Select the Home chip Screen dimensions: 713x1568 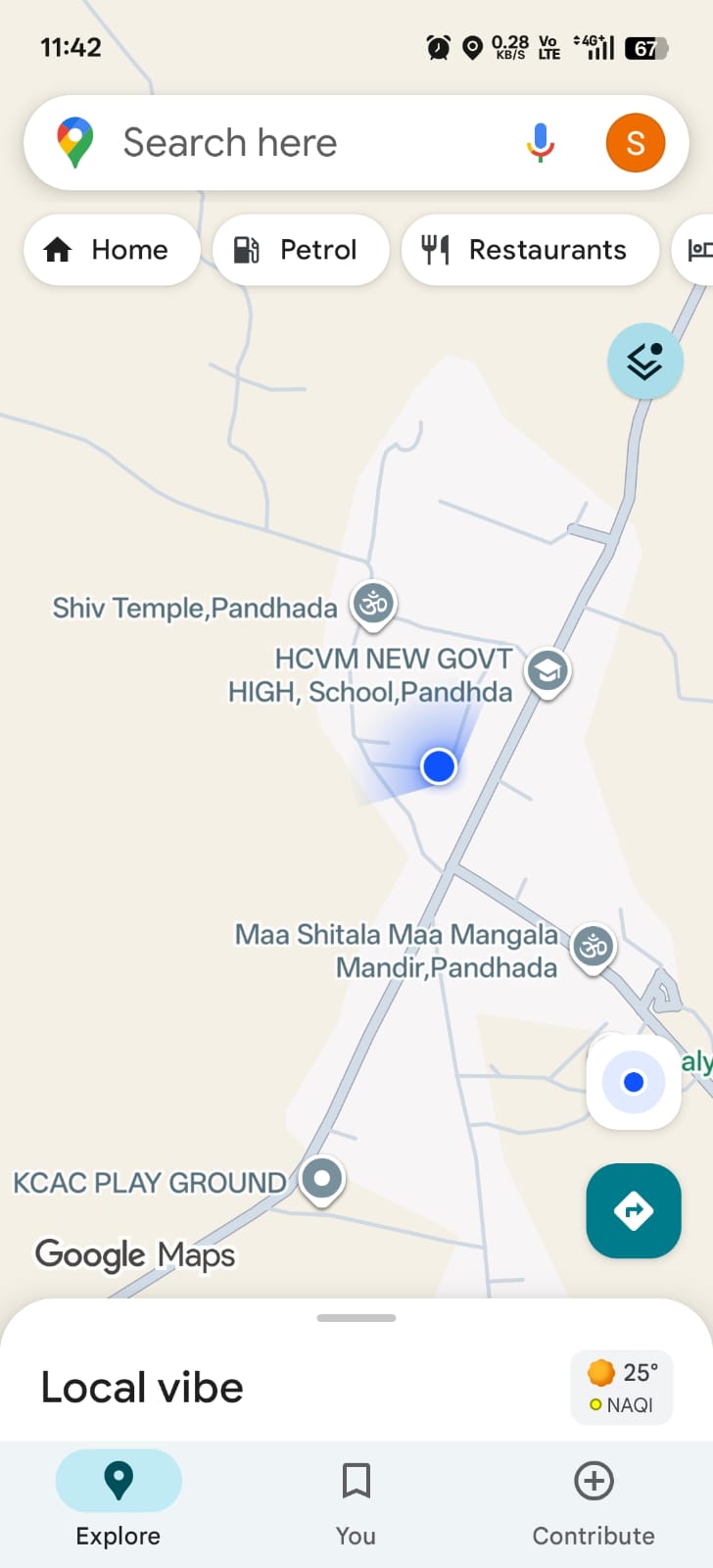[x=112, y=250]
